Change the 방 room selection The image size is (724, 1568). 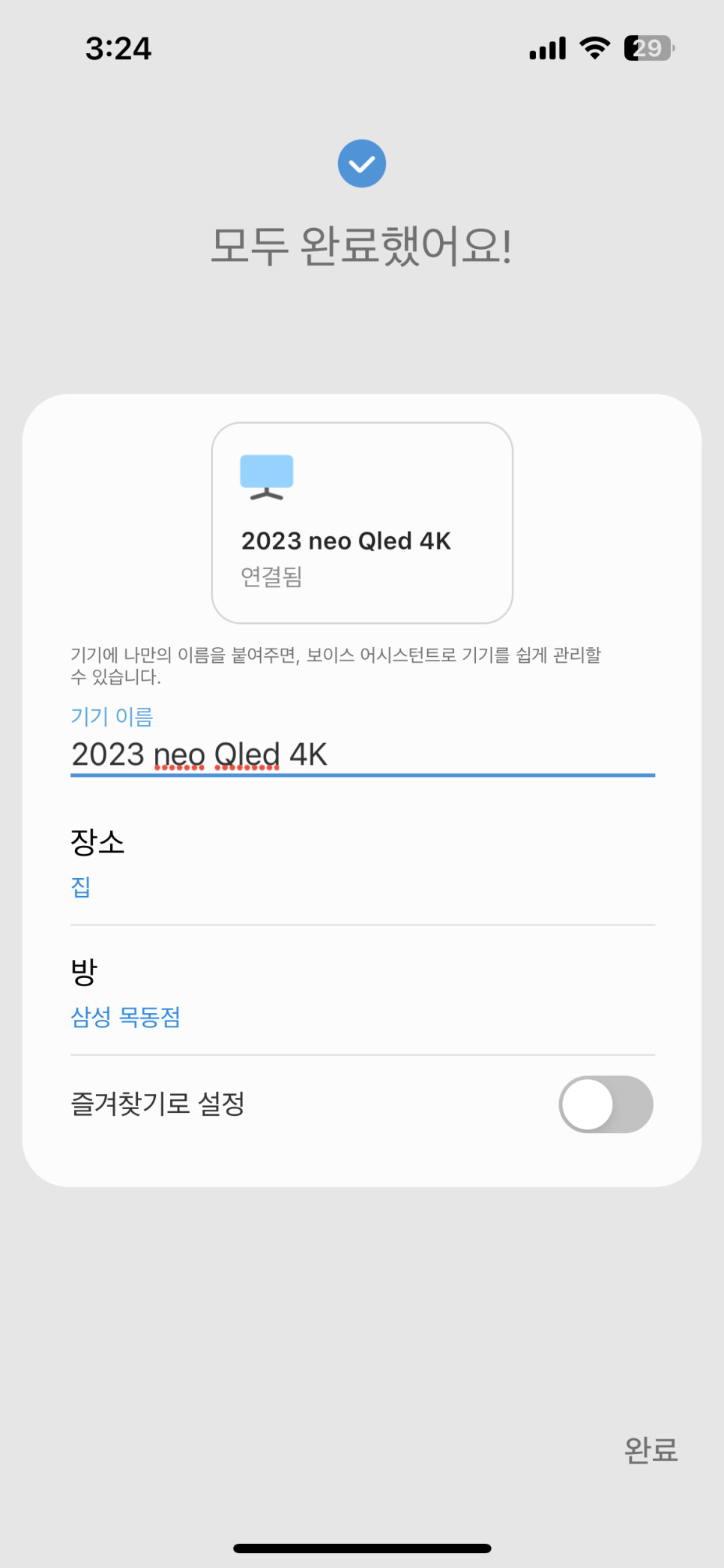(x=362, y=991)
